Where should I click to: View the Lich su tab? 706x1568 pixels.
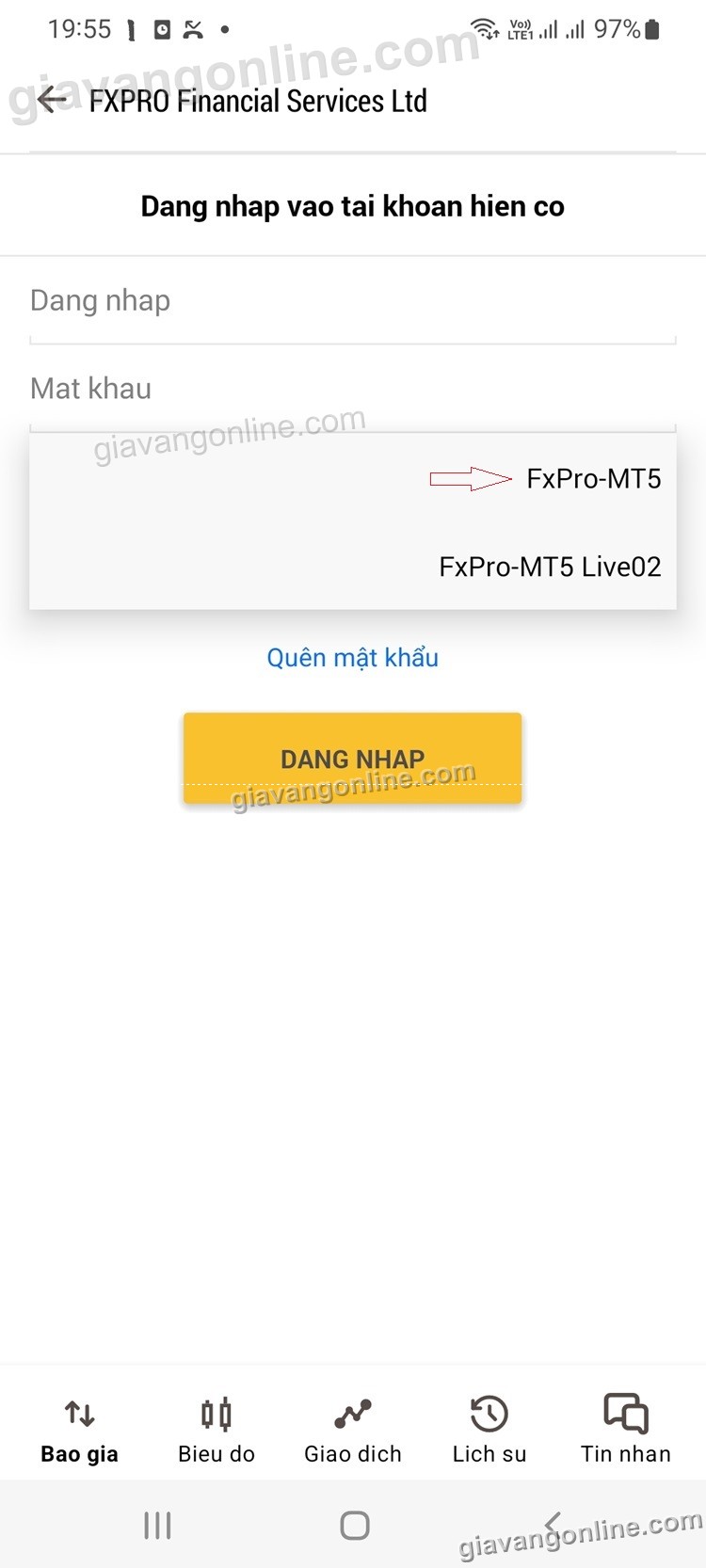pos(489,1429)
